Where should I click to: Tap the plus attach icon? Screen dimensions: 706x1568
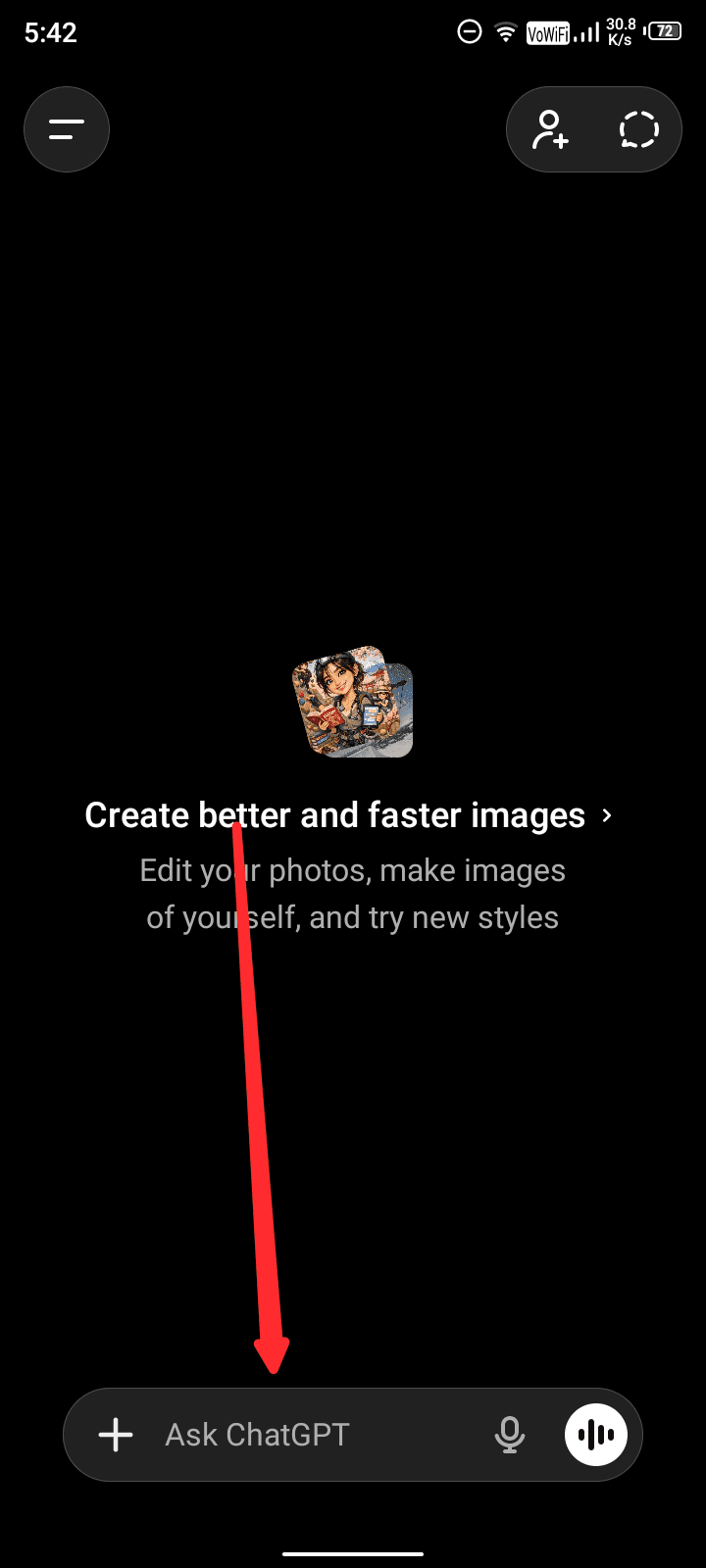tap(116, 1435)
